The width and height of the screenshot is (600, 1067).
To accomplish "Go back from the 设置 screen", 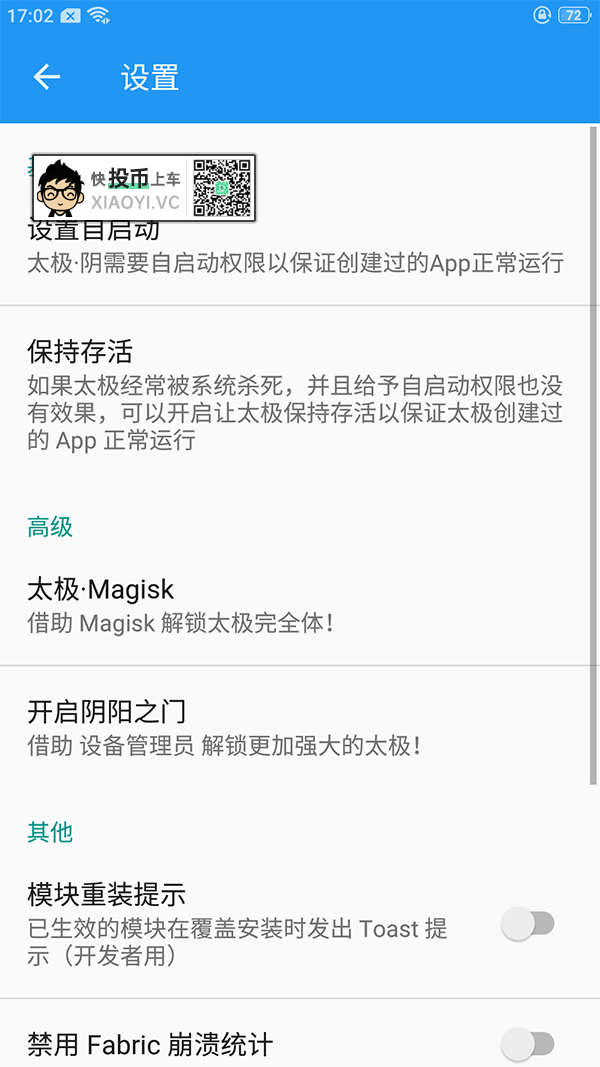I will pyautogui.click(x=47, y=77).
